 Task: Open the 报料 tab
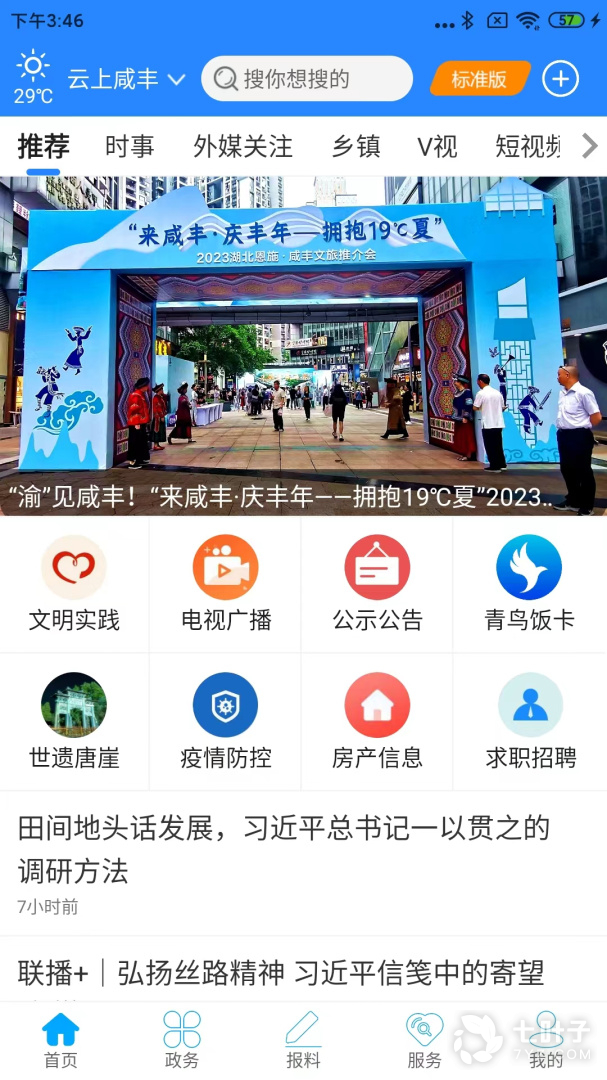[x=303, y=1040]
